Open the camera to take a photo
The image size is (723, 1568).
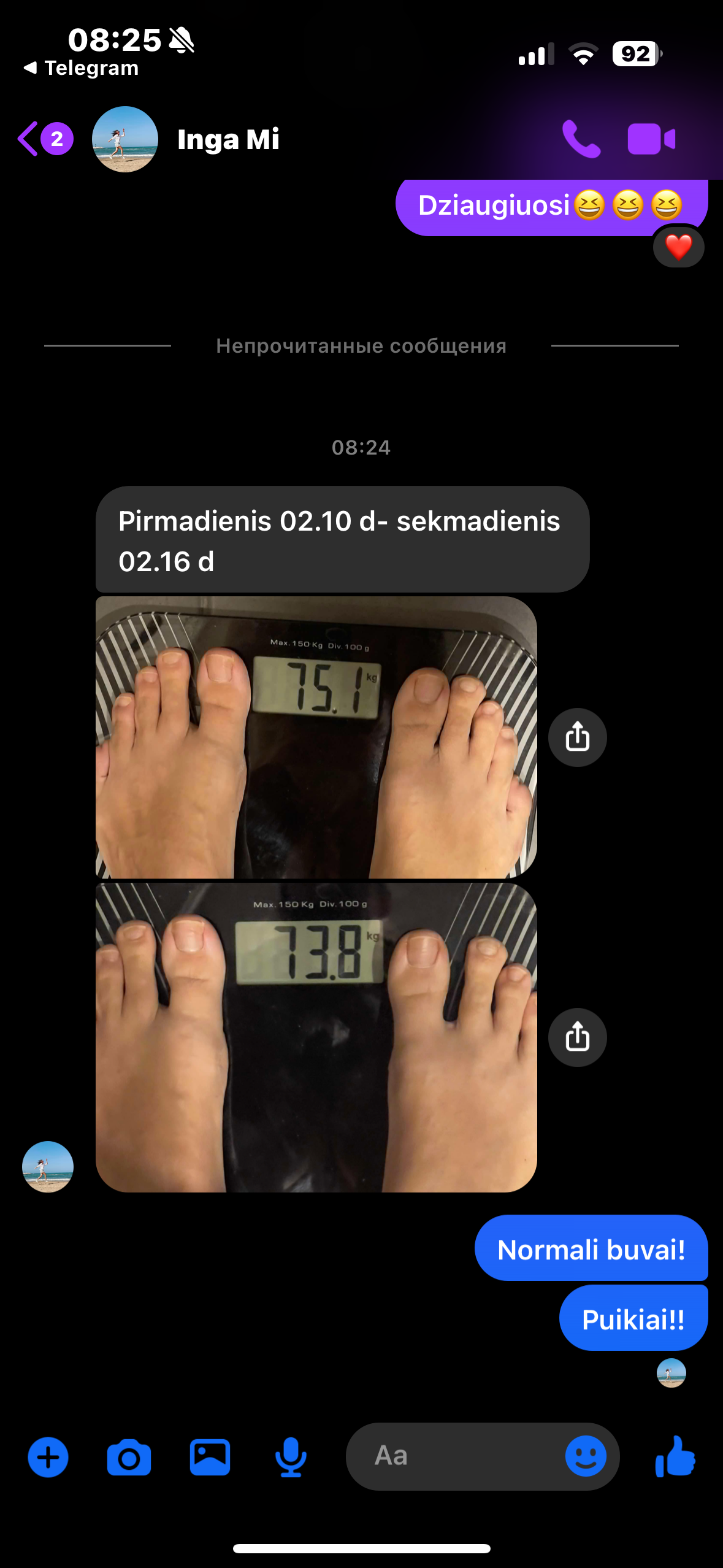(129, 1457)
